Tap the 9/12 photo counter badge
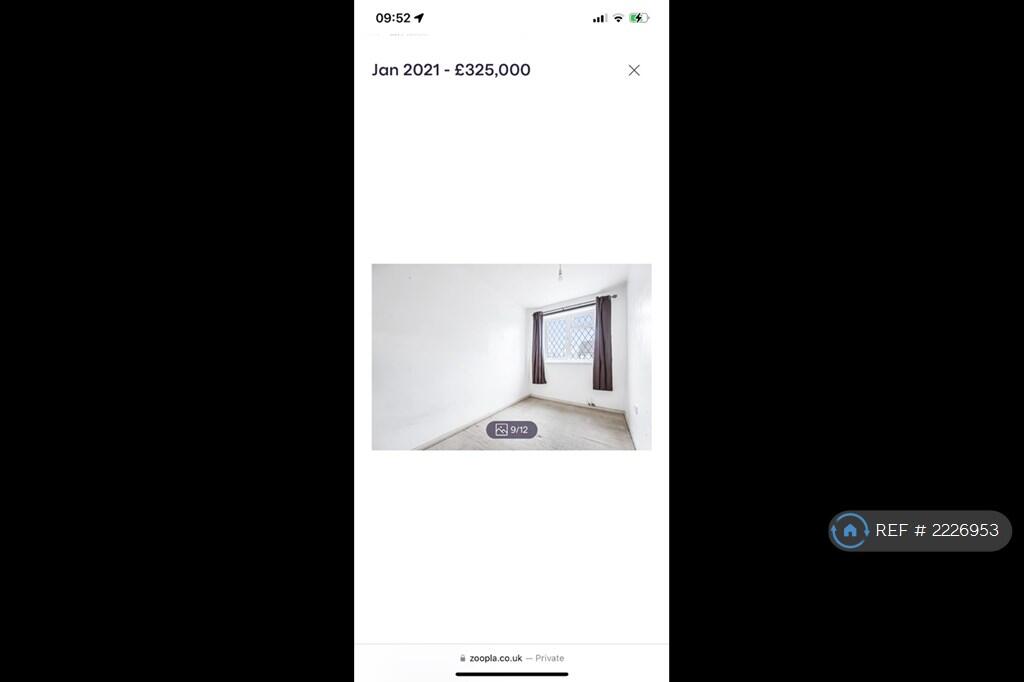Image resolution: width=1024 pixels, height=682 pixels. coord(511,430)
